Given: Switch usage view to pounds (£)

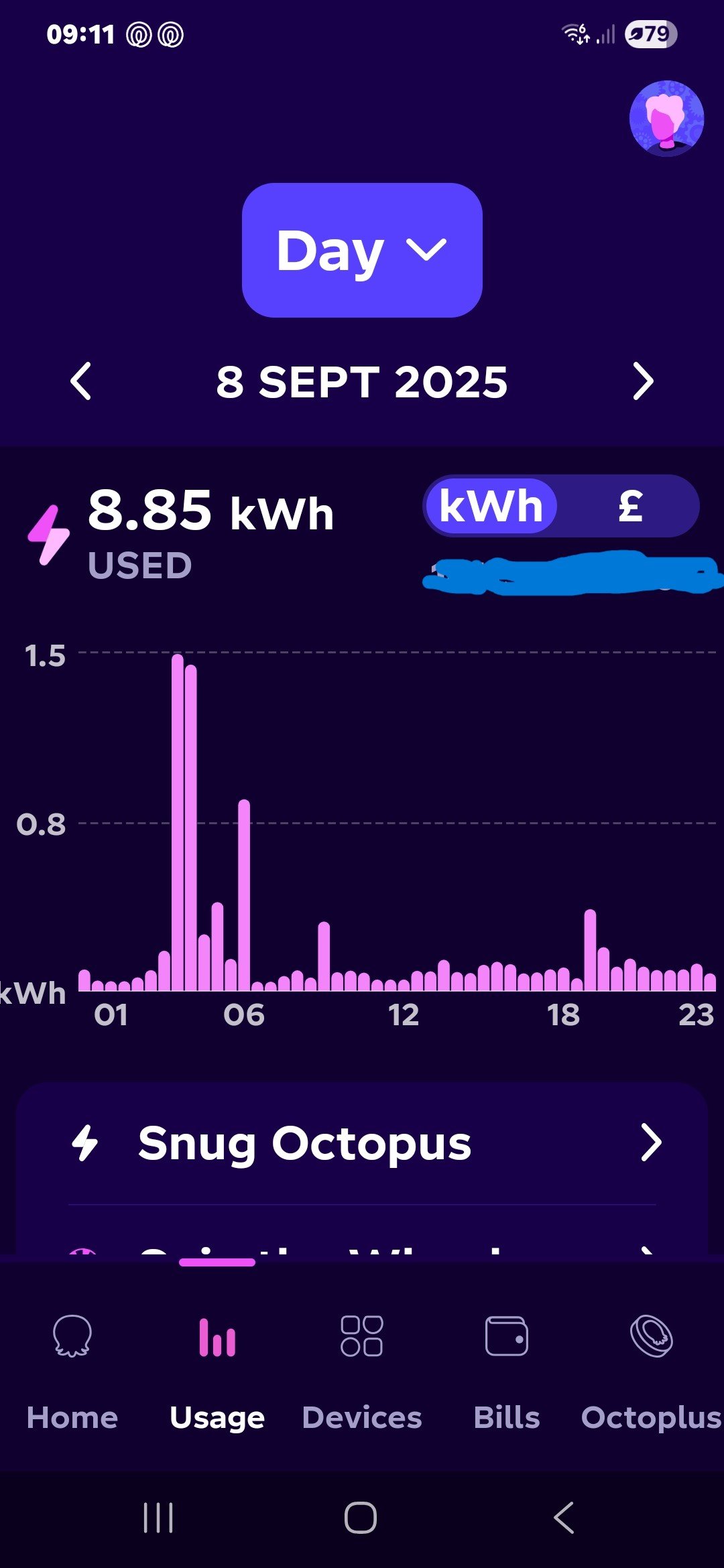Looking at the screenshot, I should (x=629, y=506).
